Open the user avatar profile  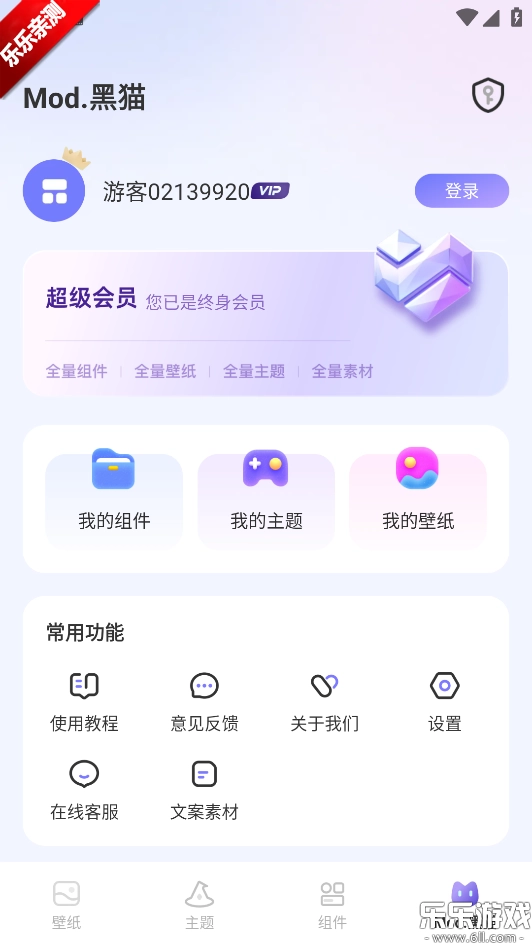pos(54,190)
